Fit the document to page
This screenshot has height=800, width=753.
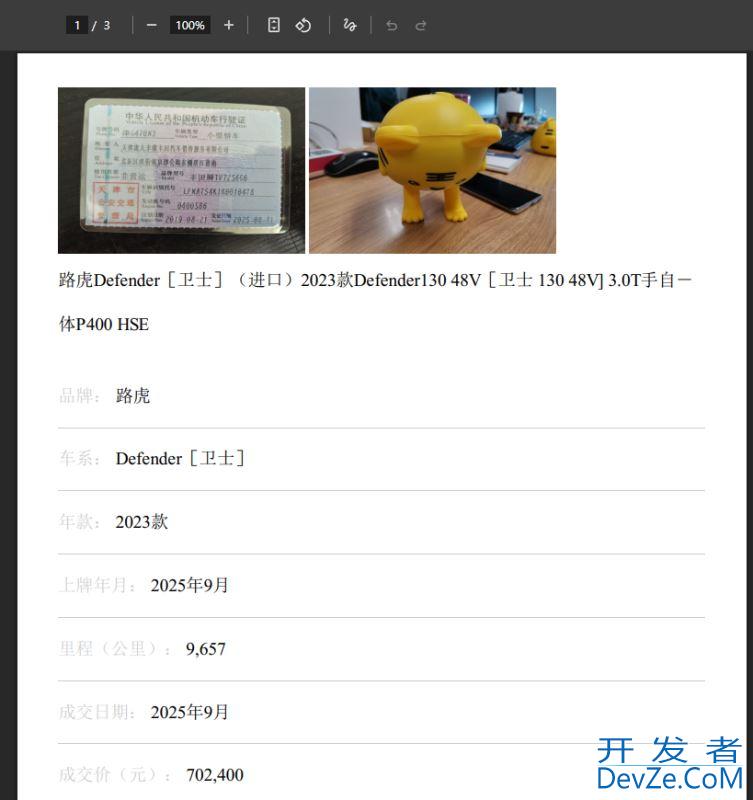pos(274,25)
